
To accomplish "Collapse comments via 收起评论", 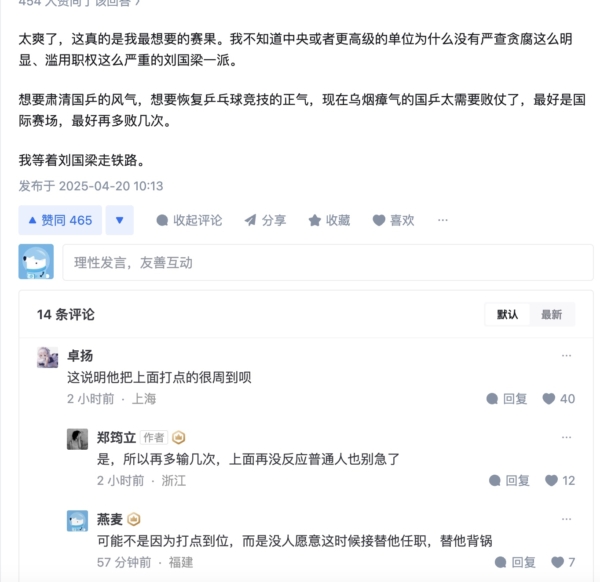I will pyautogui.click(x=189, y=220).
